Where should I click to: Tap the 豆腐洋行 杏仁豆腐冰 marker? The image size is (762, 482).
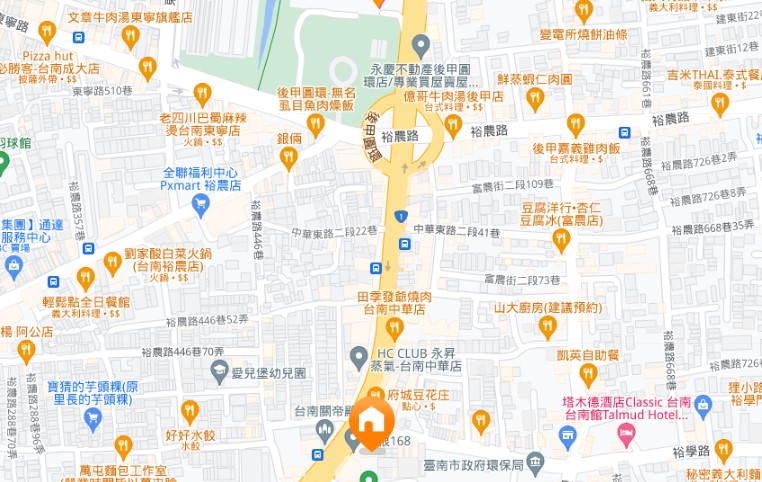561,240
